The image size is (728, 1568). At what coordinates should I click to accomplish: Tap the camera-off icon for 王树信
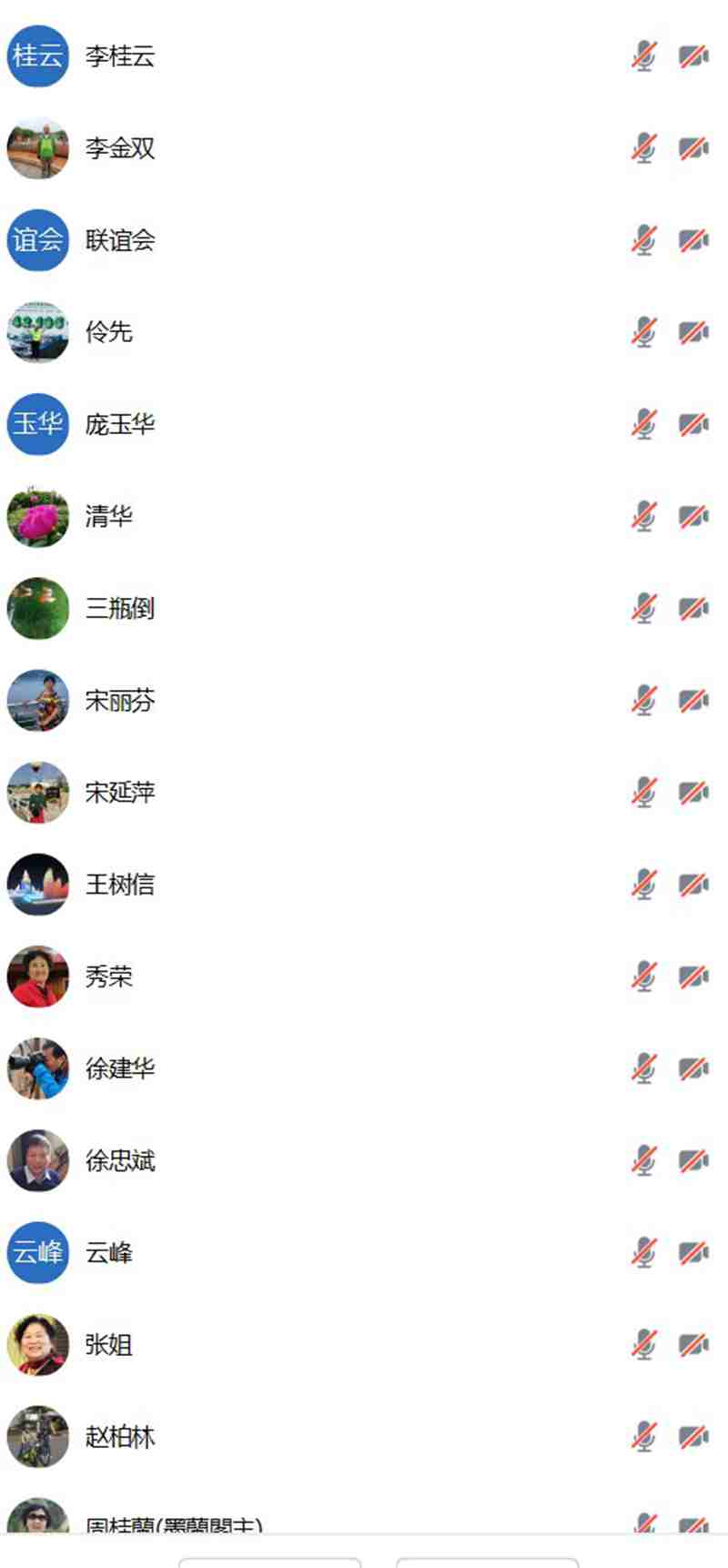693,885
